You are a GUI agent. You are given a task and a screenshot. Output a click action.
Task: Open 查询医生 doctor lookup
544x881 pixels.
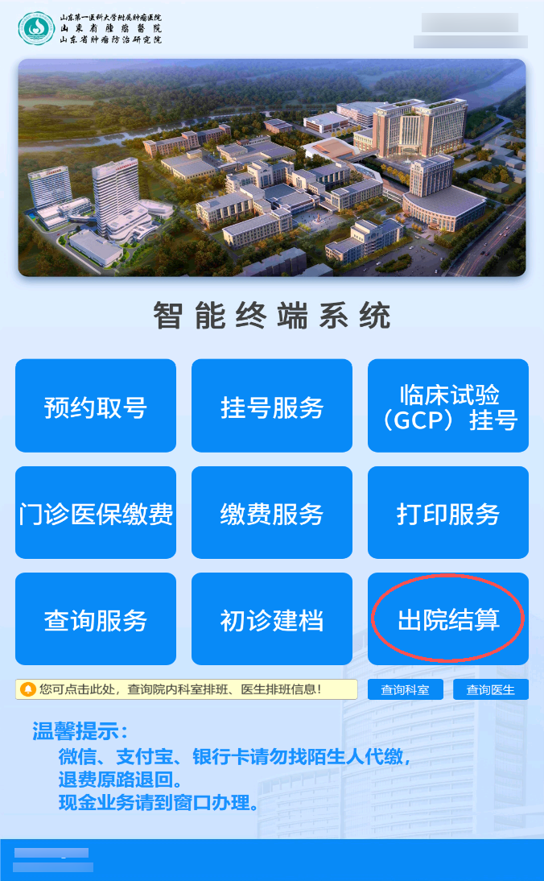491,689
